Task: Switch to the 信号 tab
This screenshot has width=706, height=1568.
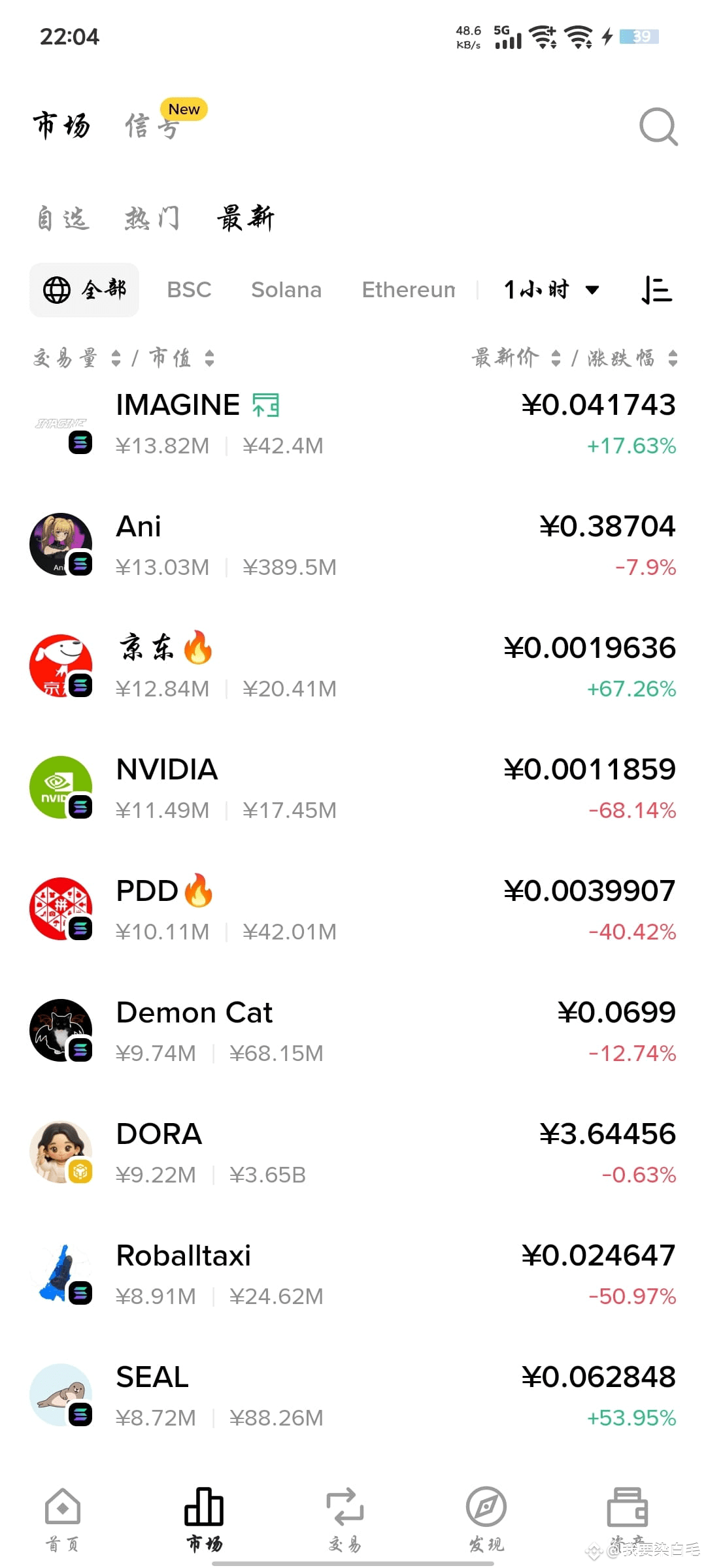Action: click(152, 125)
